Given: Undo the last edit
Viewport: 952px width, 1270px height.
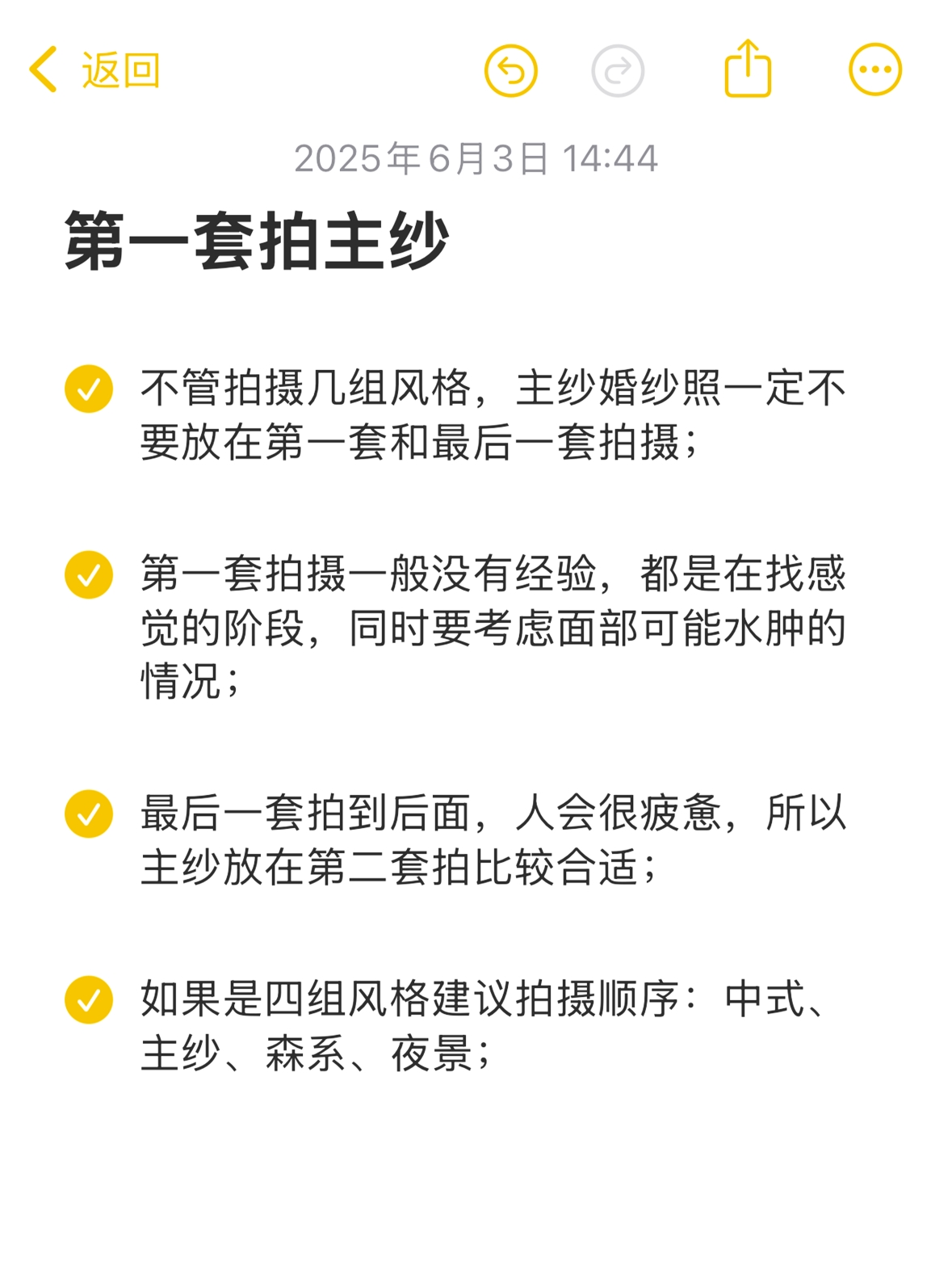Looking at the screenshot, I should [510, 71].
